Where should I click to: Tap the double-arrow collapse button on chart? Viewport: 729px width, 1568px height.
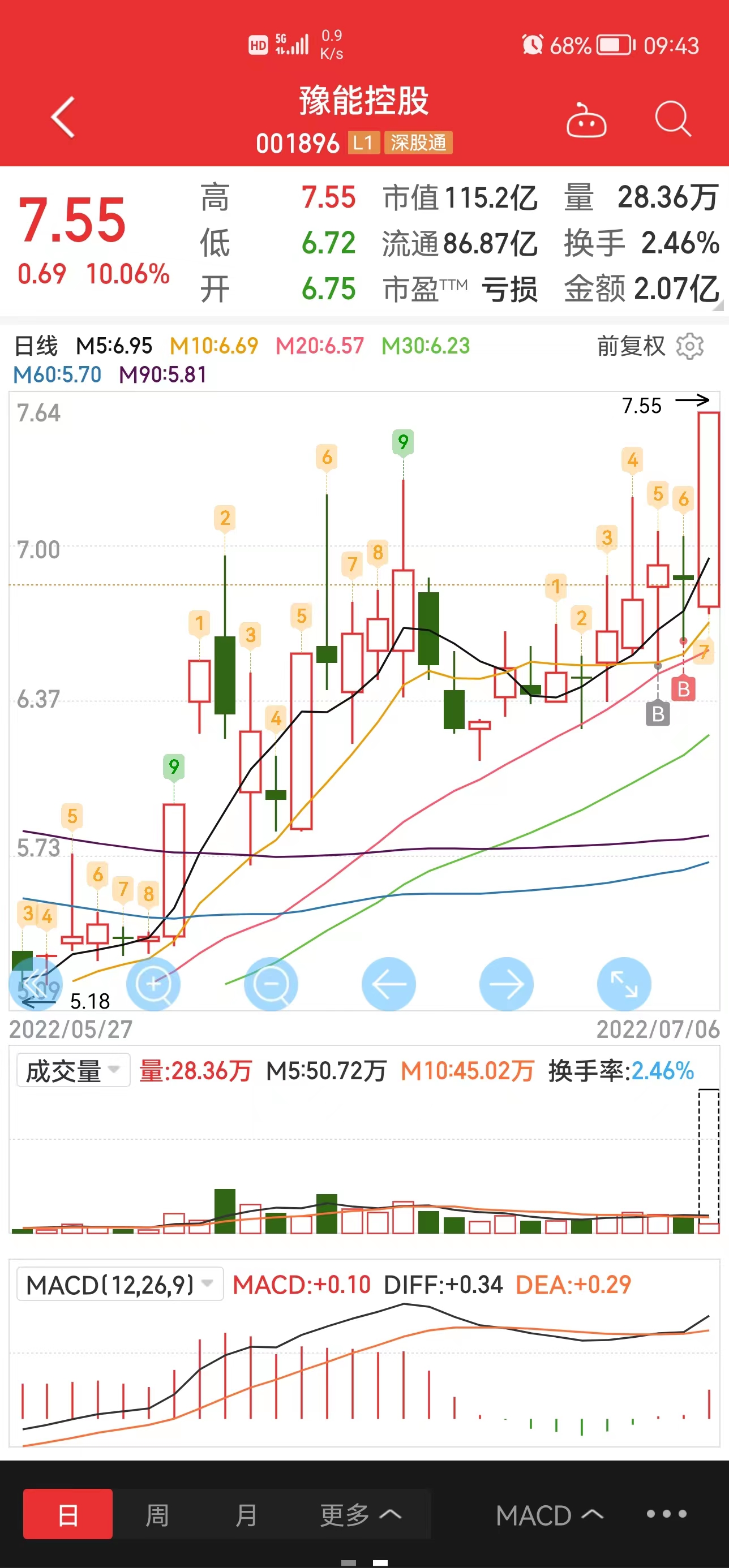point(35,984)
